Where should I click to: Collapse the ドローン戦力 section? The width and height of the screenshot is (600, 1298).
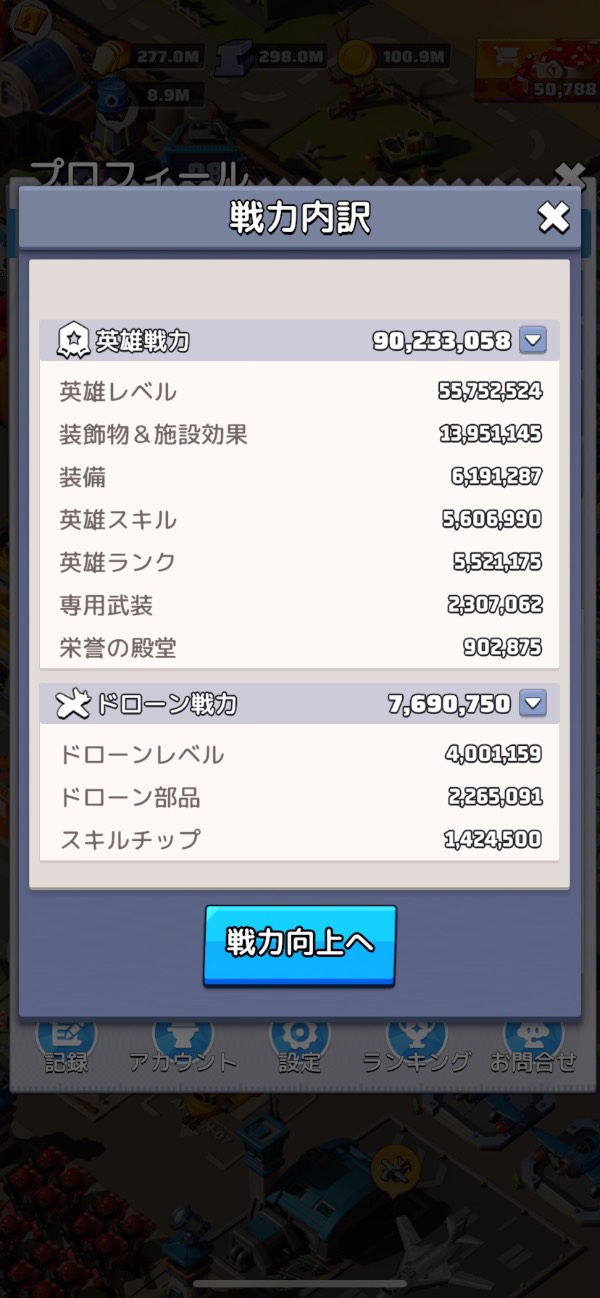point(533,704)
